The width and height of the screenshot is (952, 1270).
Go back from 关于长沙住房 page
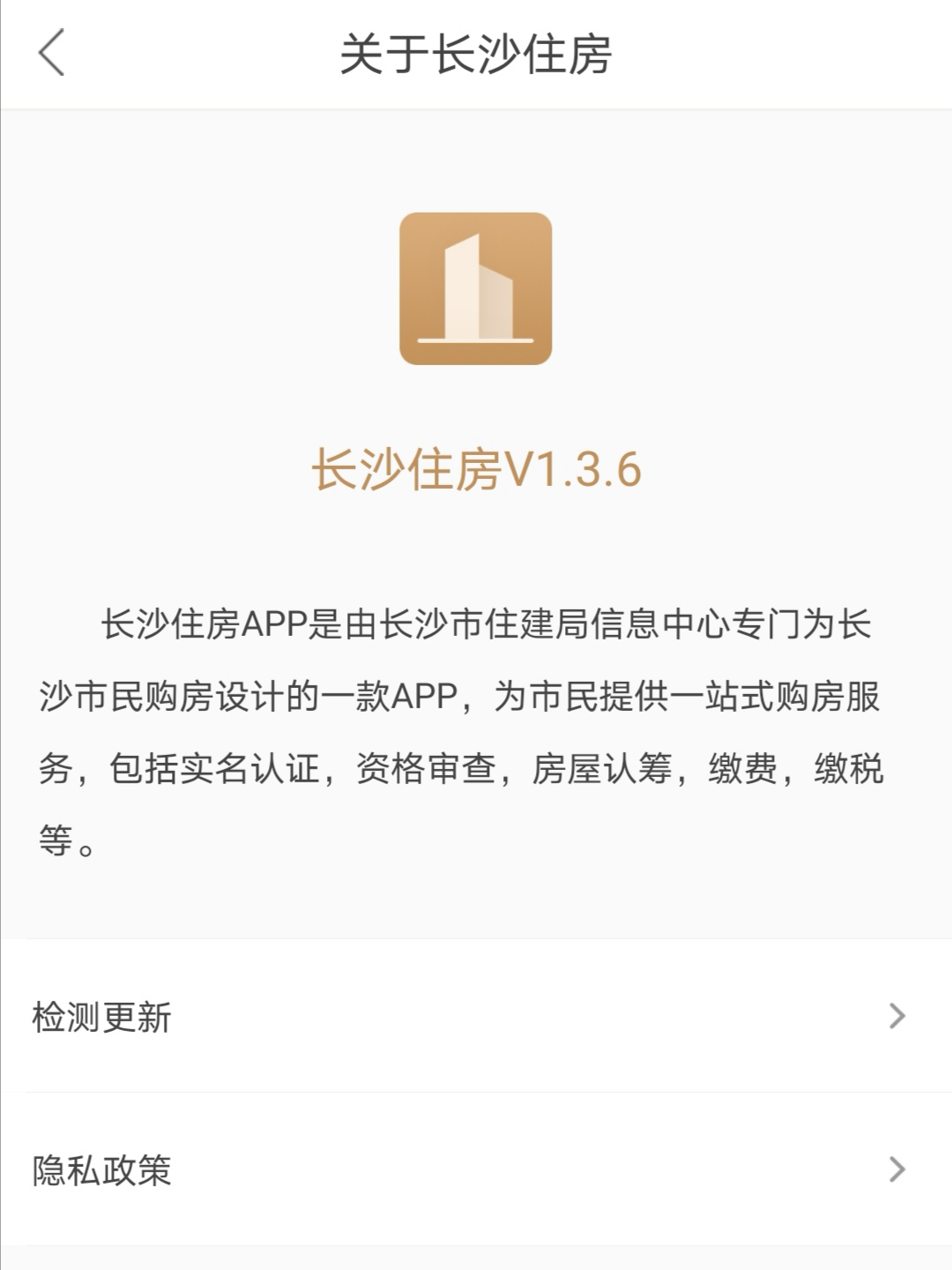coord(51,53)
